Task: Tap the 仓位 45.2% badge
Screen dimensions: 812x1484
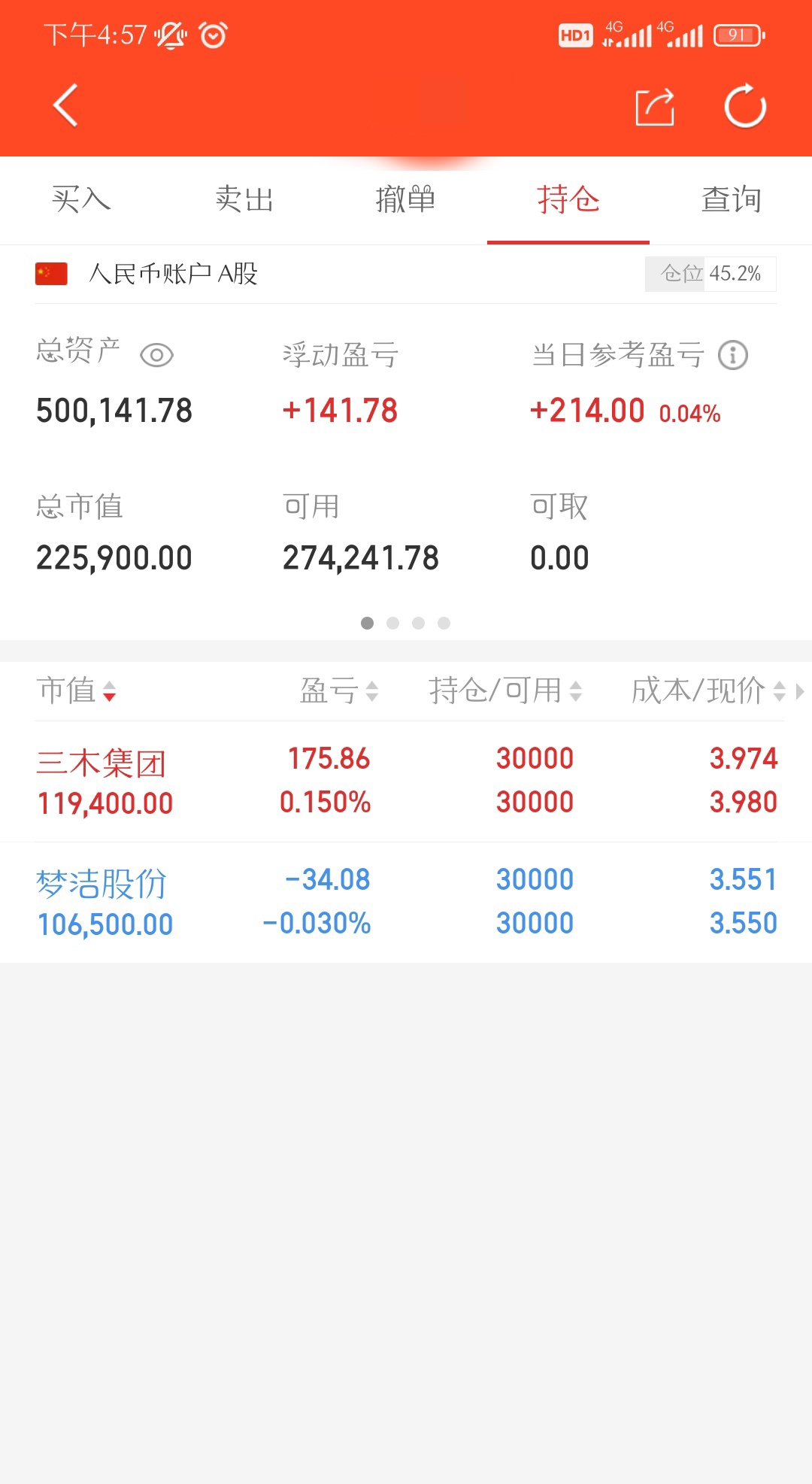Action: 710,274
